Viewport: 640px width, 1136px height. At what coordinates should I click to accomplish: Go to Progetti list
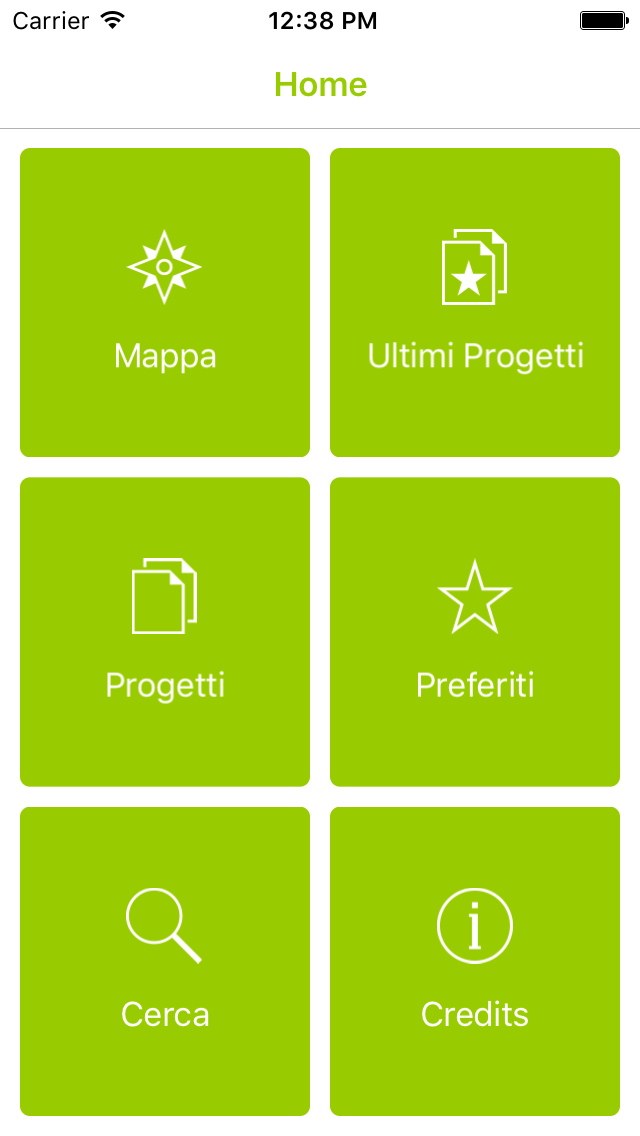(165, 631)
